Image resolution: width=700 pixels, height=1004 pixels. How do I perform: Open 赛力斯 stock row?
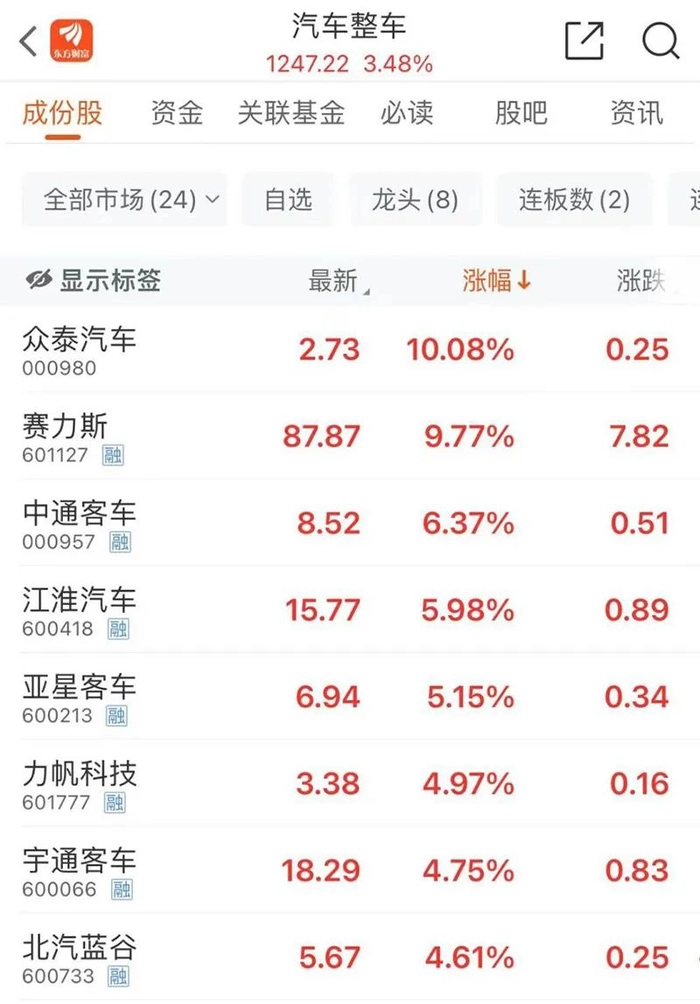click(66, 436)
